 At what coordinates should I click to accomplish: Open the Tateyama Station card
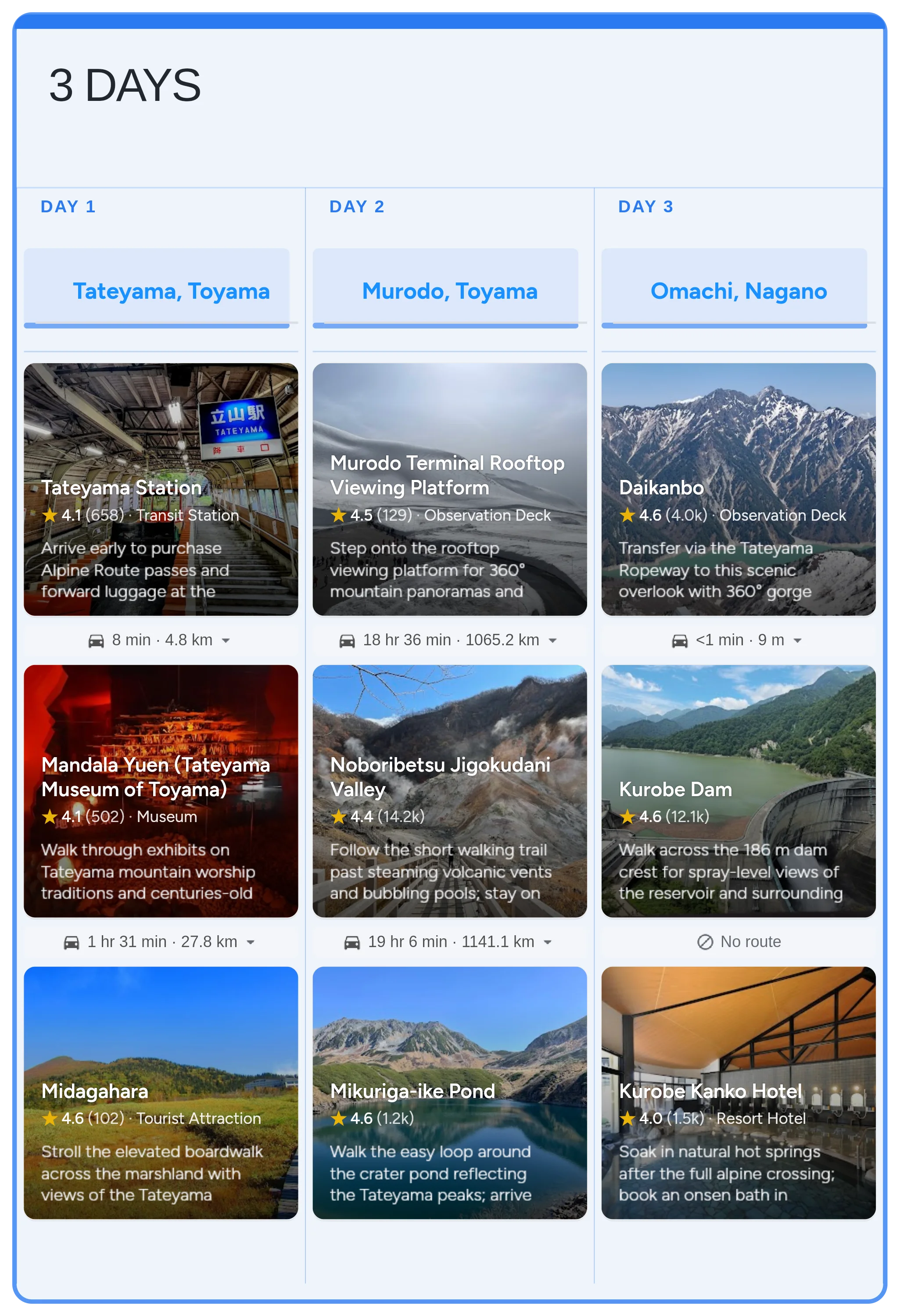click(161, 489)
